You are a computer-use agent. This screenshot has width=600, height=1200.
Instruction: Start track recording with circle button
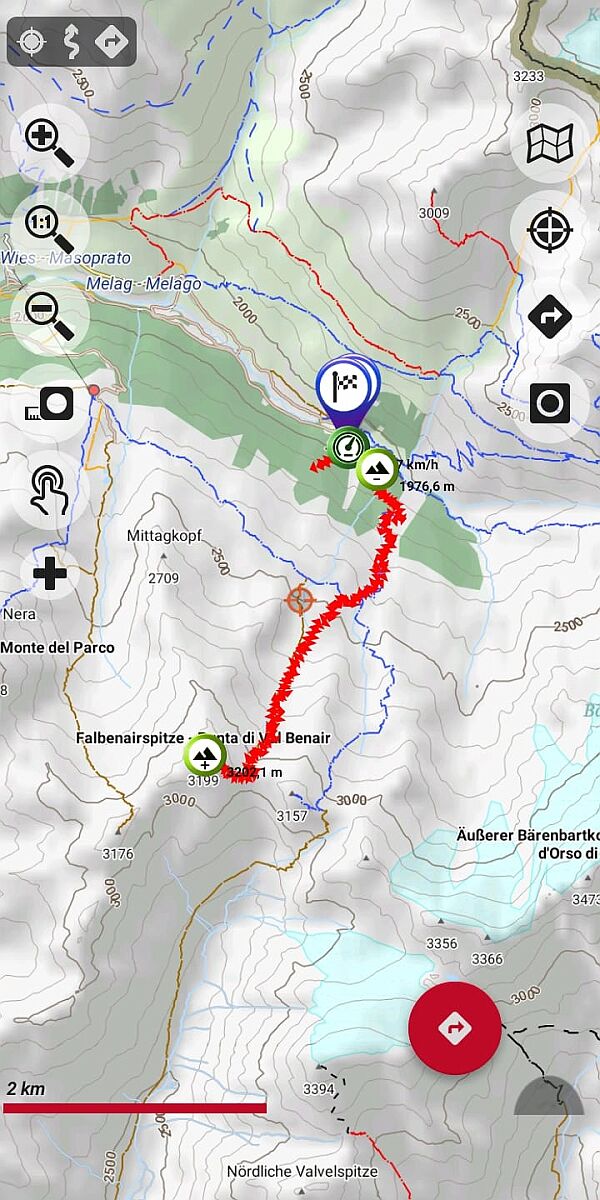[549, 403]
